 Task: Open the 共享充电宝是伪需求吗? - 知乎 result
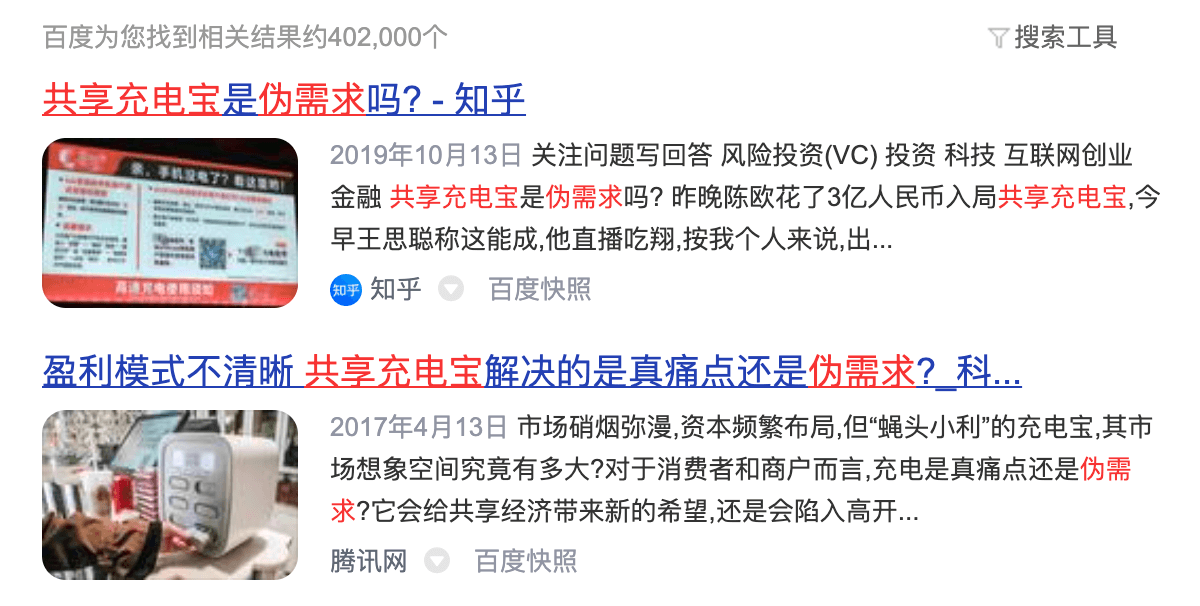(284, 100)
